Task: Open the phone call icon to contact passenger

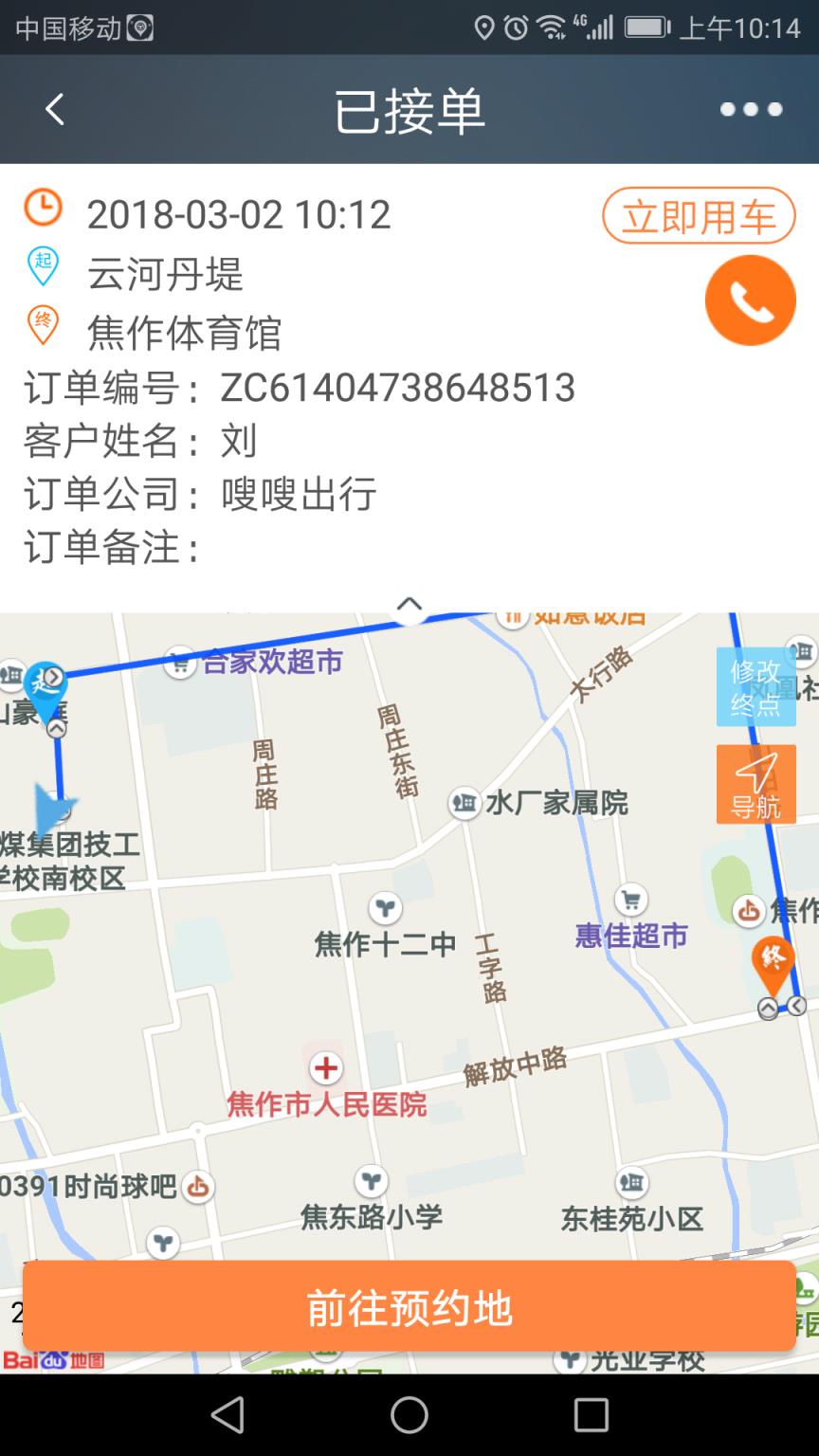Action: [x=750, y=300]
